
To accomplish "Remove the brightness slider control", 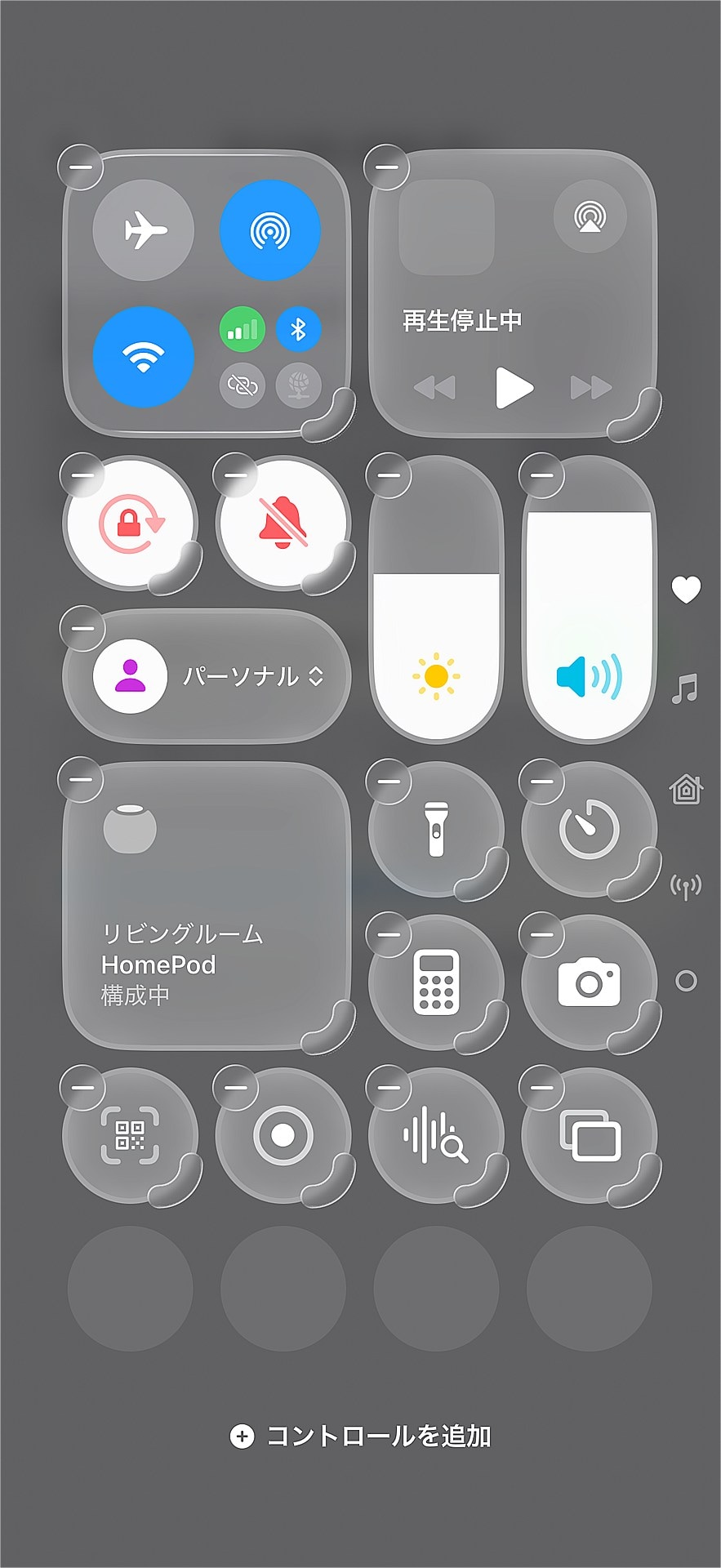I will pyautogui.click(x=389, y=474).
